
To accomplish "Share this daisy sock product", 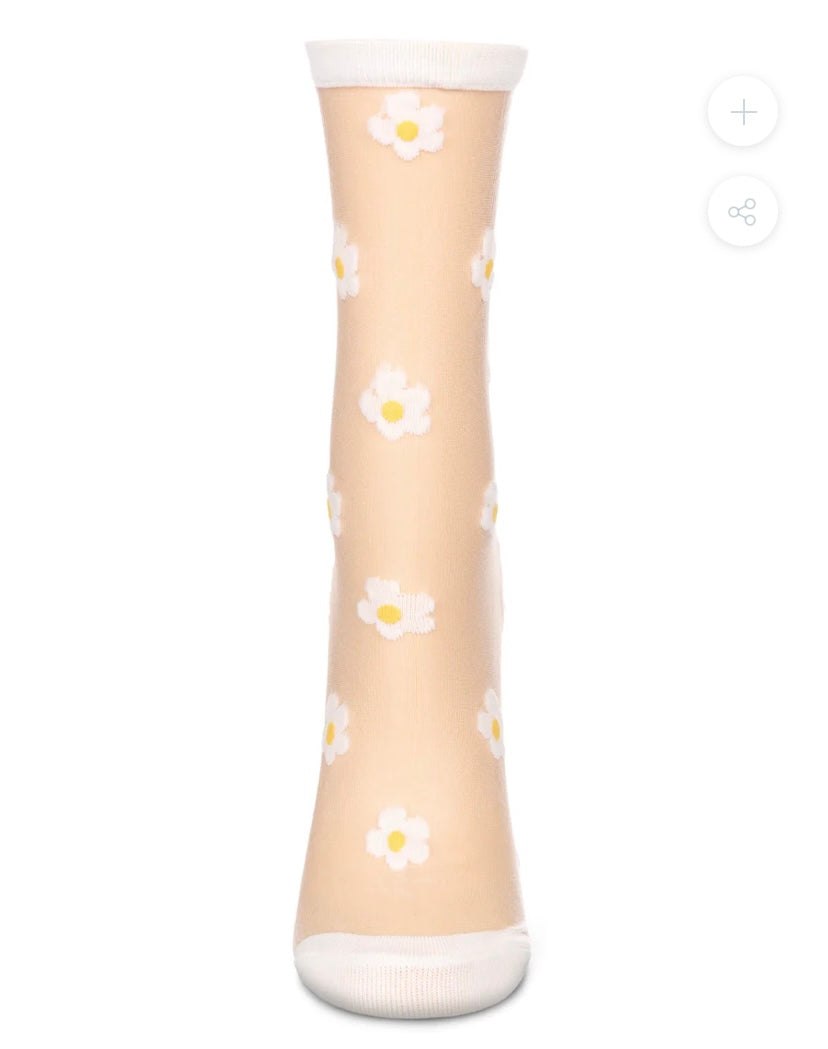I will tap(743, 211).
